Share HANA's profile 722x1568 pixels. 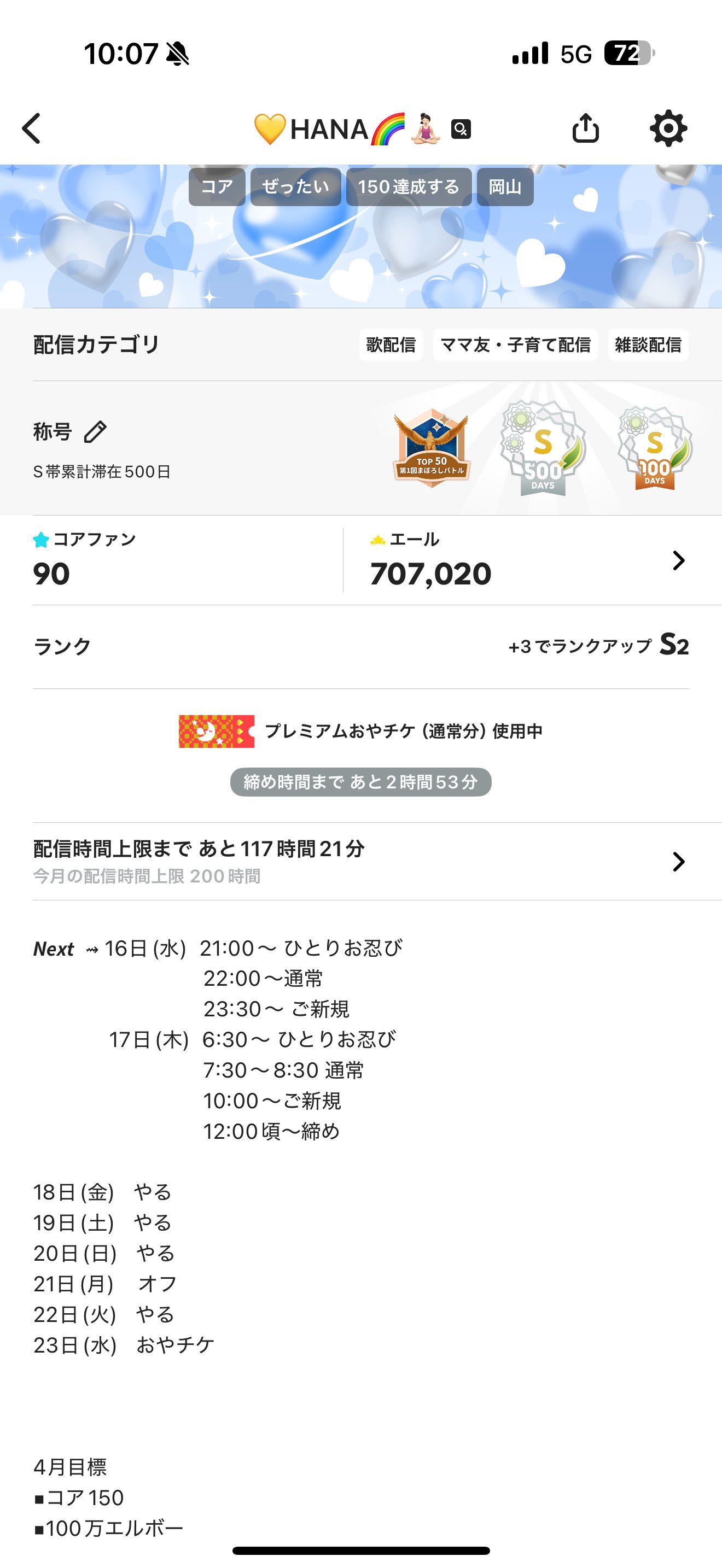(x=585, y=128)
